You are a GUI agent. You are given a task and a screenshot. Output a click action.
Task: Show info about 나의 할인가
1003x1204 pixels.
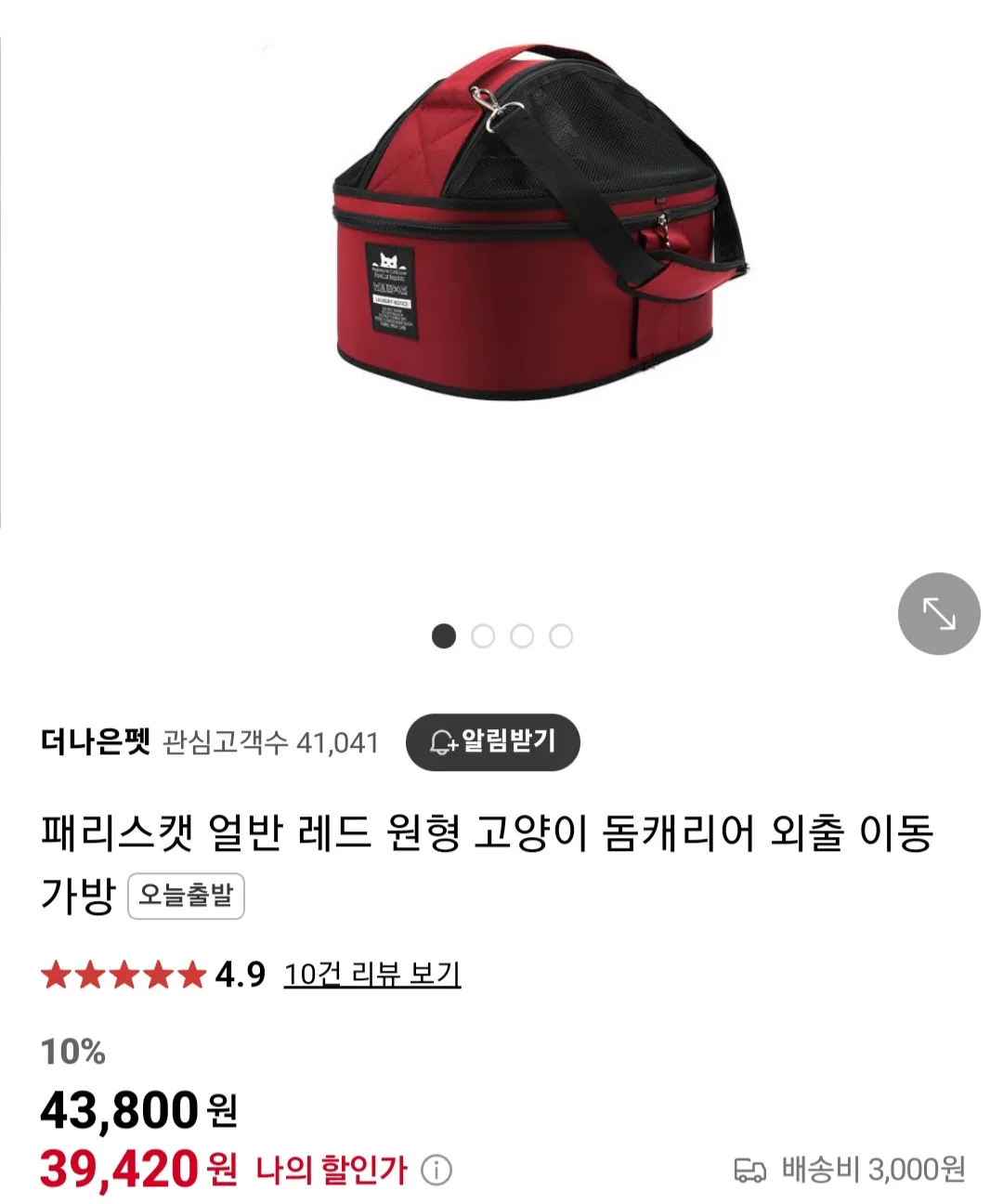[436, 1170]
